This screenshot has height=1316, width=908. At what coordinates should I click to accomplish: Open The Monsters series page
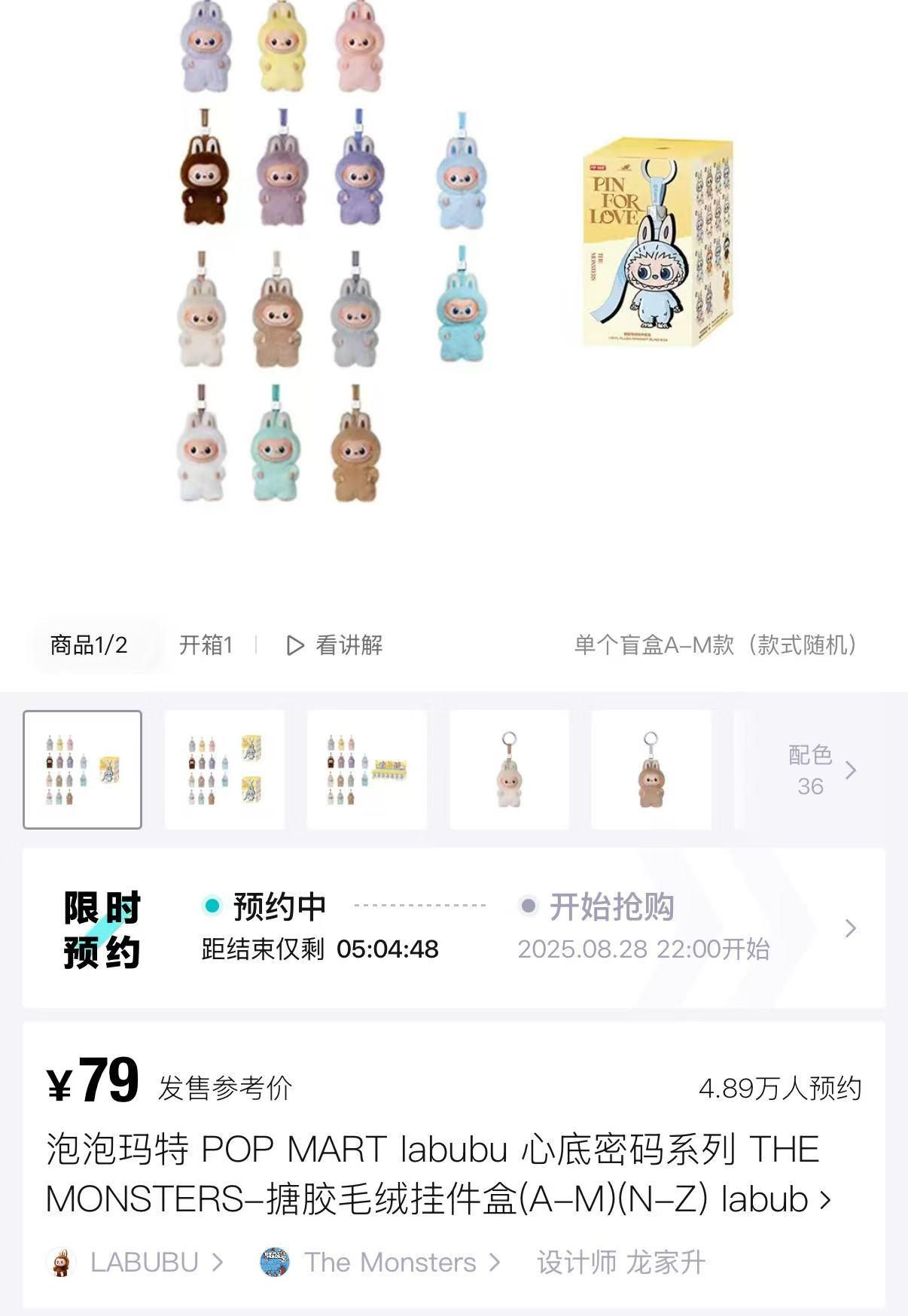[x=389, y=1263]
